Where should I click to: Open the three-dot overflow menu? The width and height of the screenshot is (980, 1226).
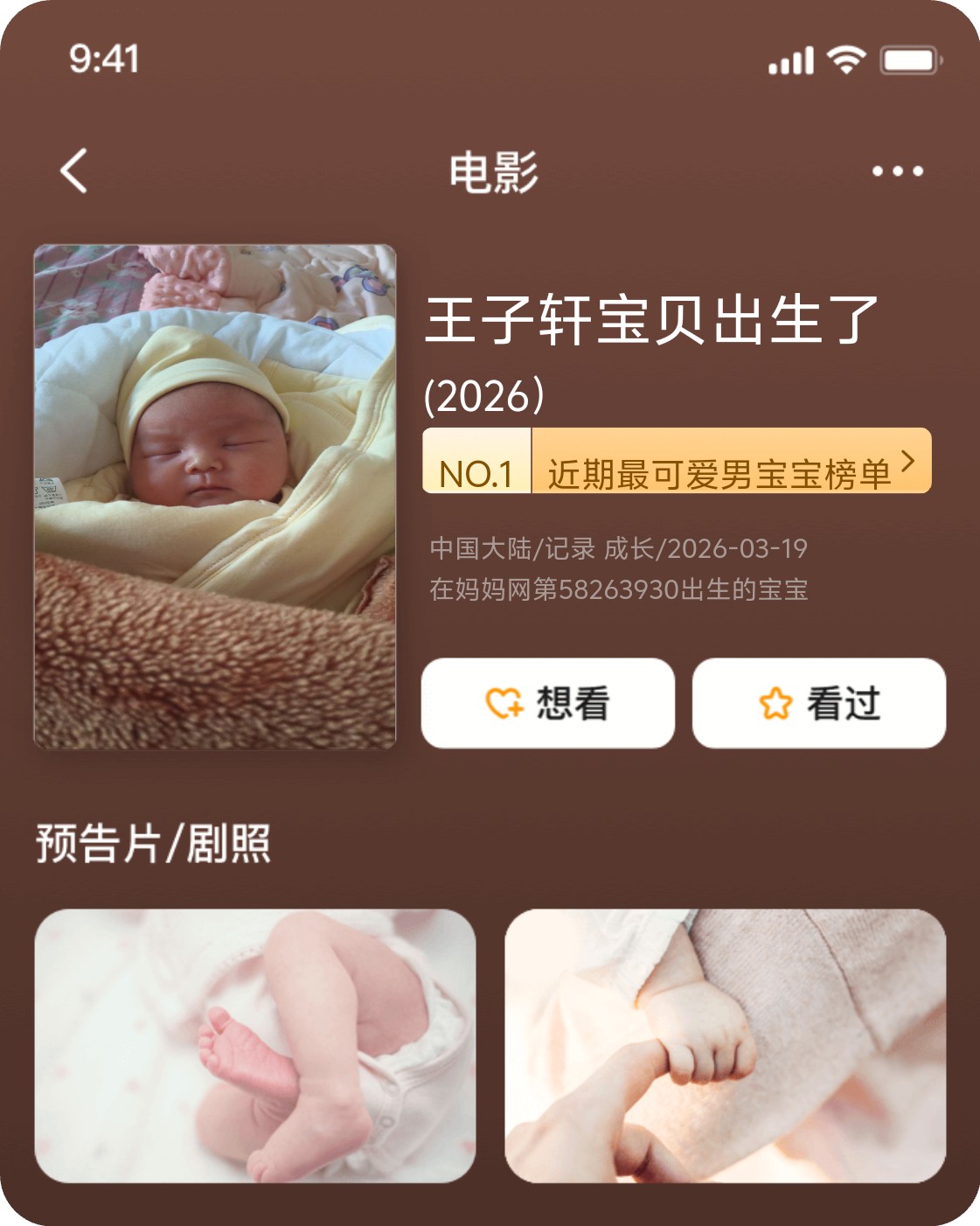click(897, 171)
